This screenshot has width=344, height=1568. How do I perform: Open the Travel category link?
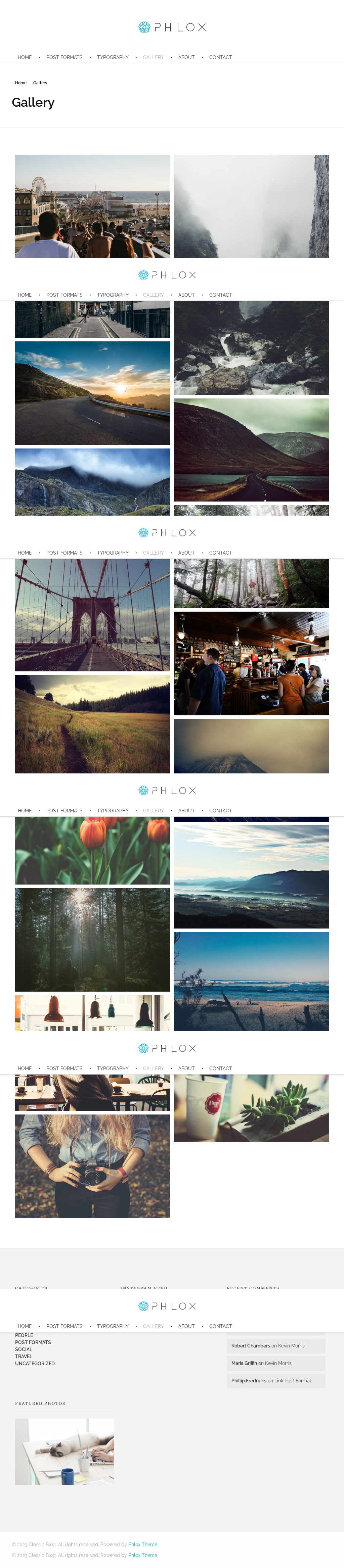pyautogui.click(x=24, y=1356)
